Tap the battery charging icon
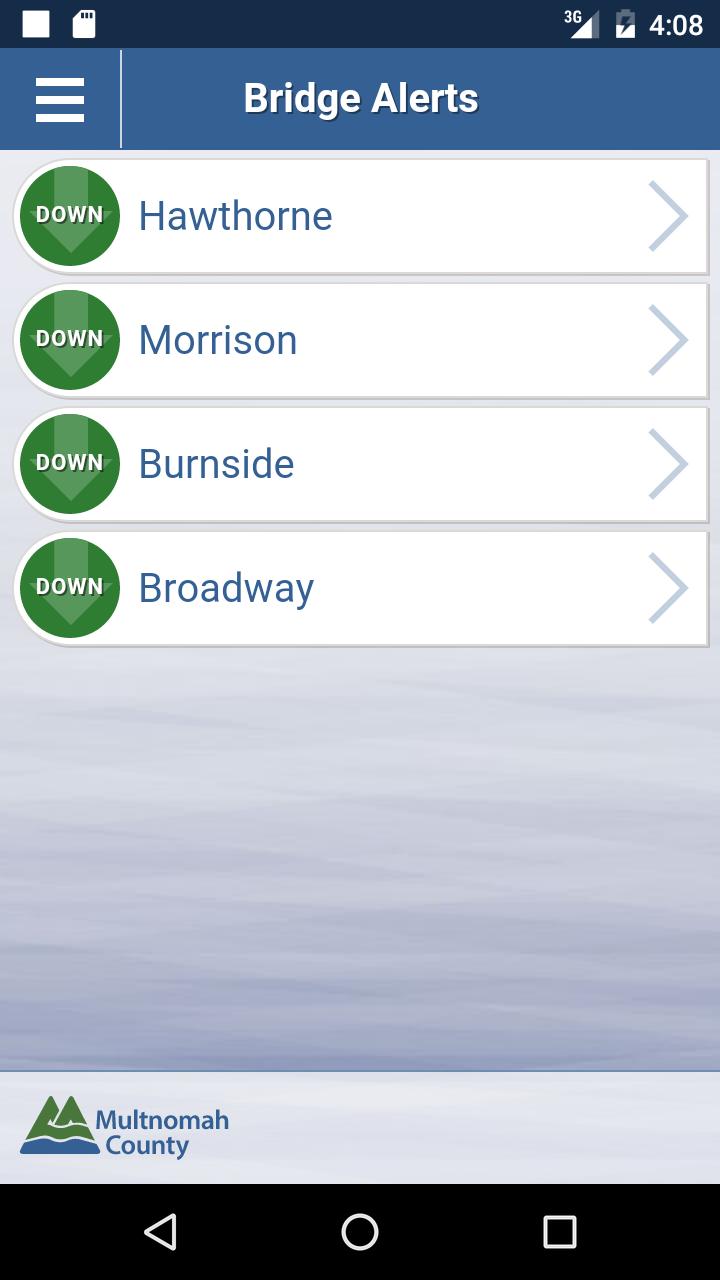This screenshot has width=720, height=1280. pyautogui.click(x=627, y=25)
